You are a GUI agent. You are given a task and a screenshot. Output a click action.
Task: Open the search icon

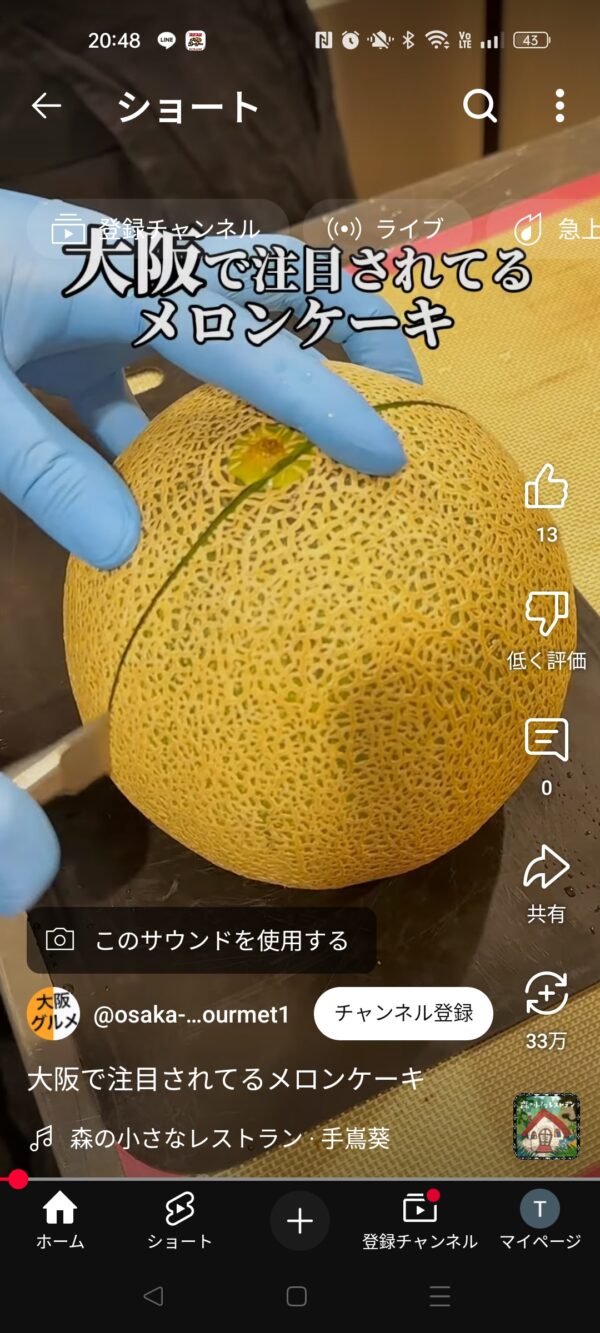tap(480, 106)
